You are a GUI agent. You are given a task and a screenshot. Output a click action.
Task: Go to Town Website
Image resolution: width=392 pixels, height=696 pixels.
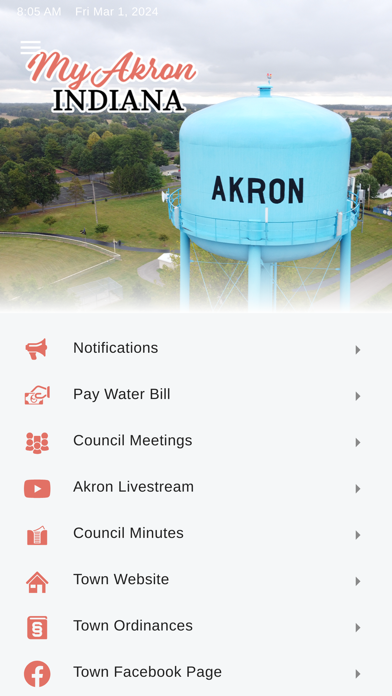tap(196, 580)
